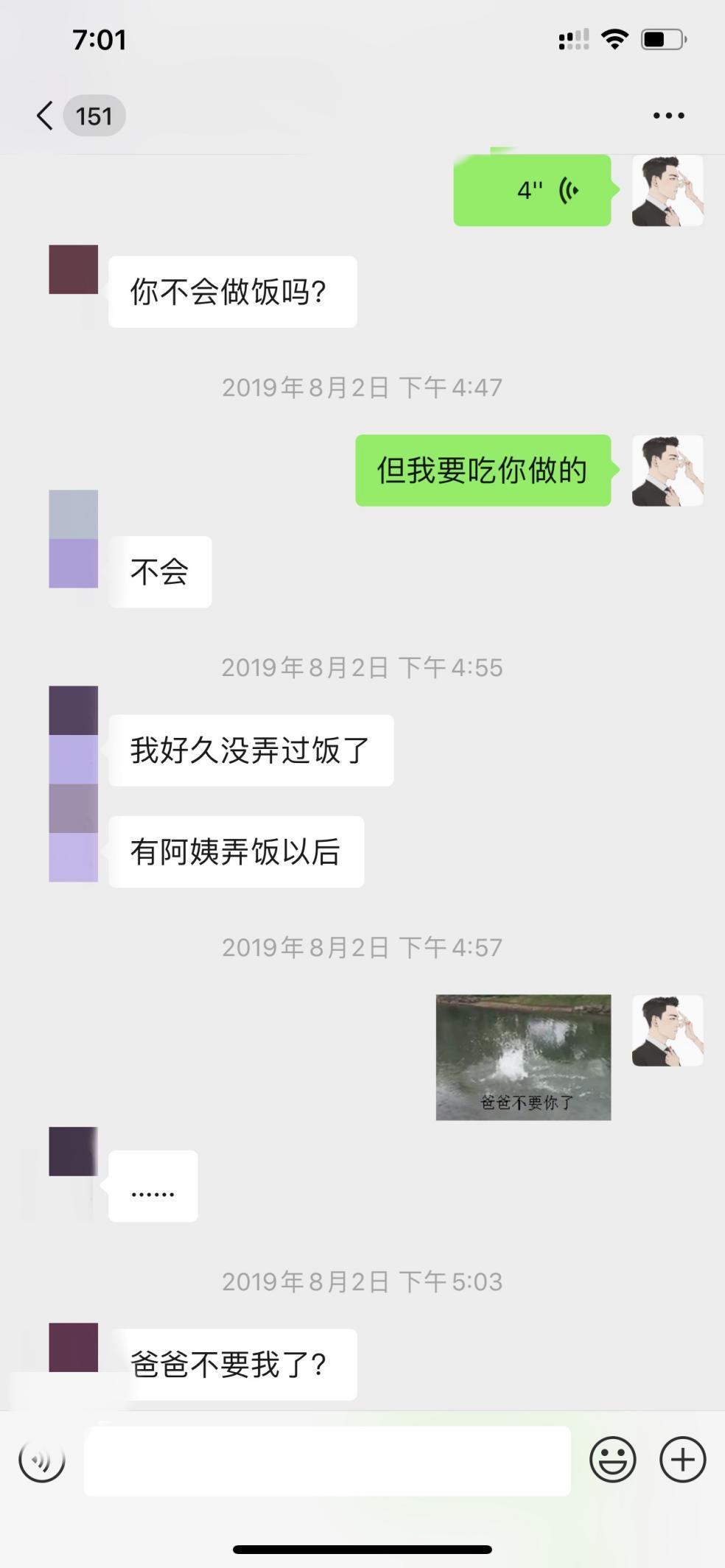Select the '我好久没弄过饭了' message
Viewport: 725px width, 1568px height.
251,750
